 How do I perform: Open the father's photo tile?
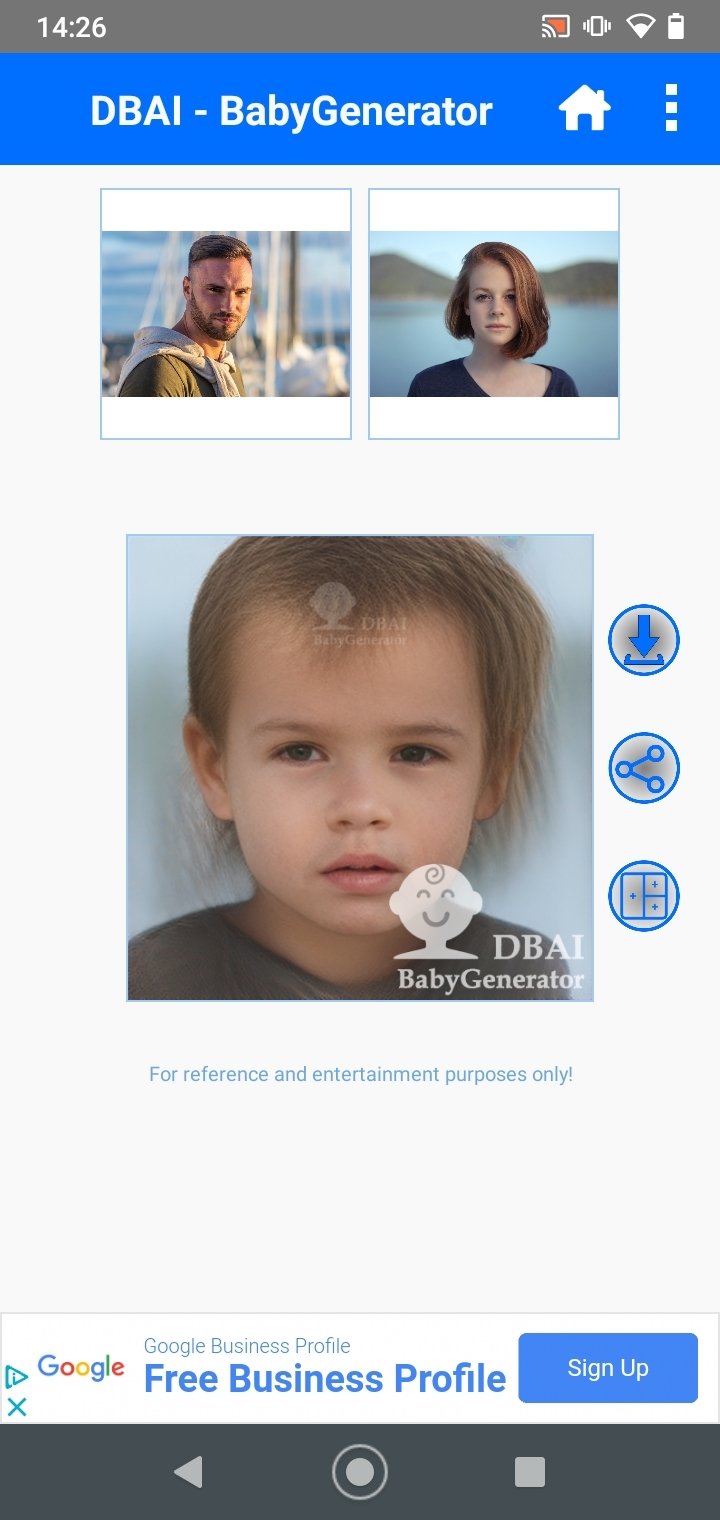226,314
